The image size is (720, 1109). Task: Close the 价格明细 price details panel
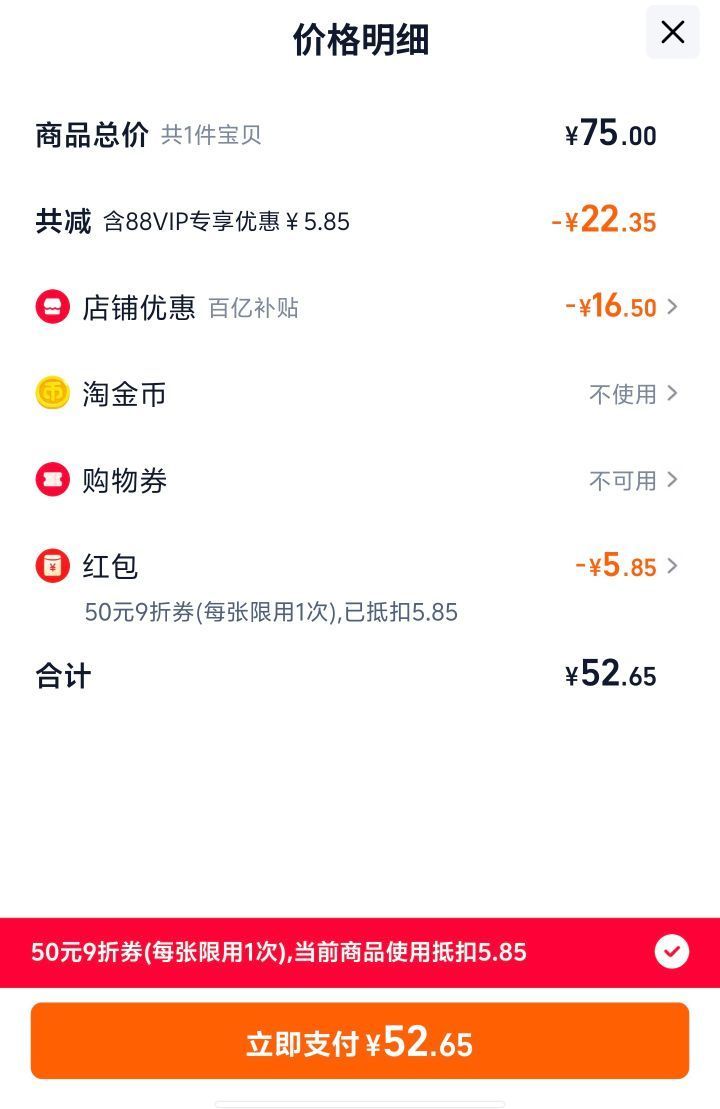(x=673, y=33)
